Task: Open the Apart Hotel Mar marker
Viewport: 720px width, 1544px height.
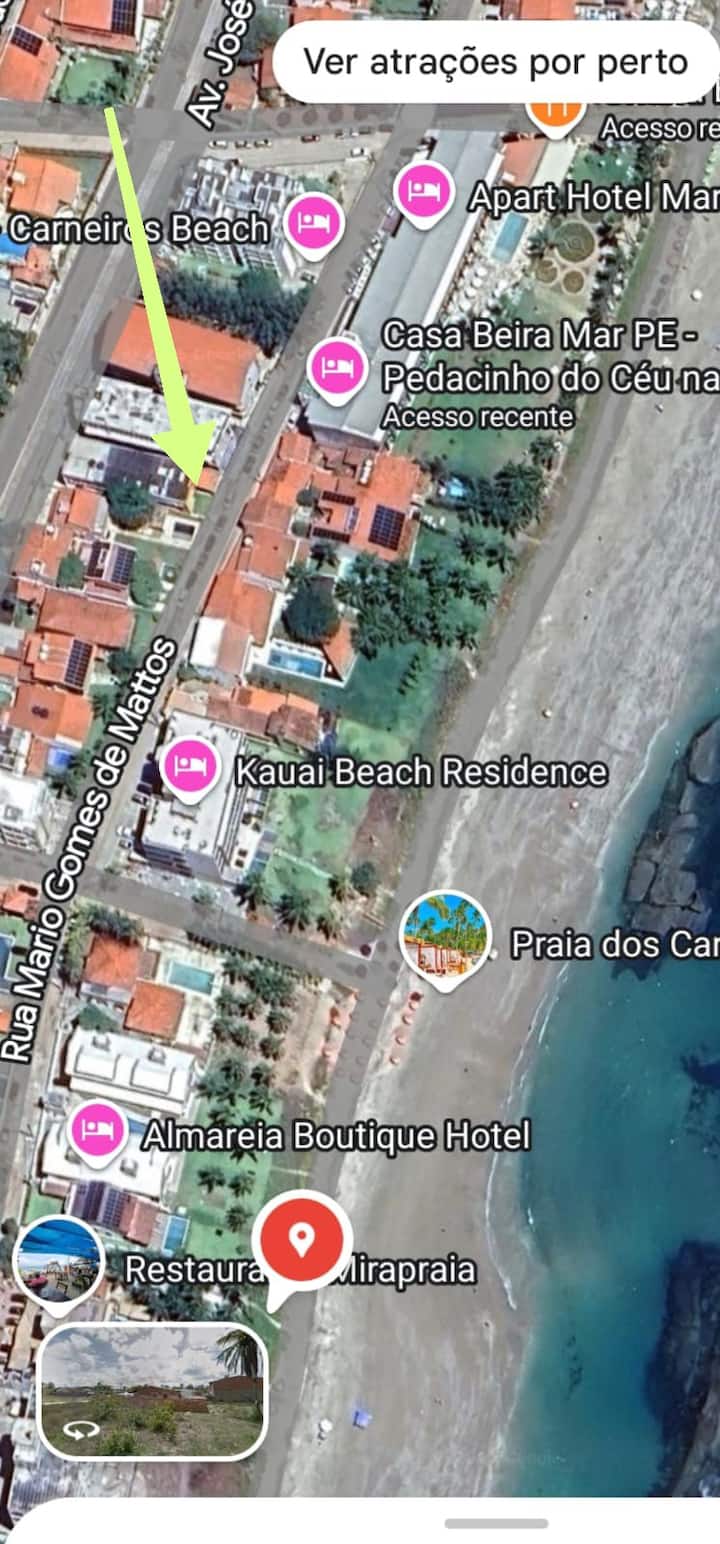Action: click(x=424, y=192)
